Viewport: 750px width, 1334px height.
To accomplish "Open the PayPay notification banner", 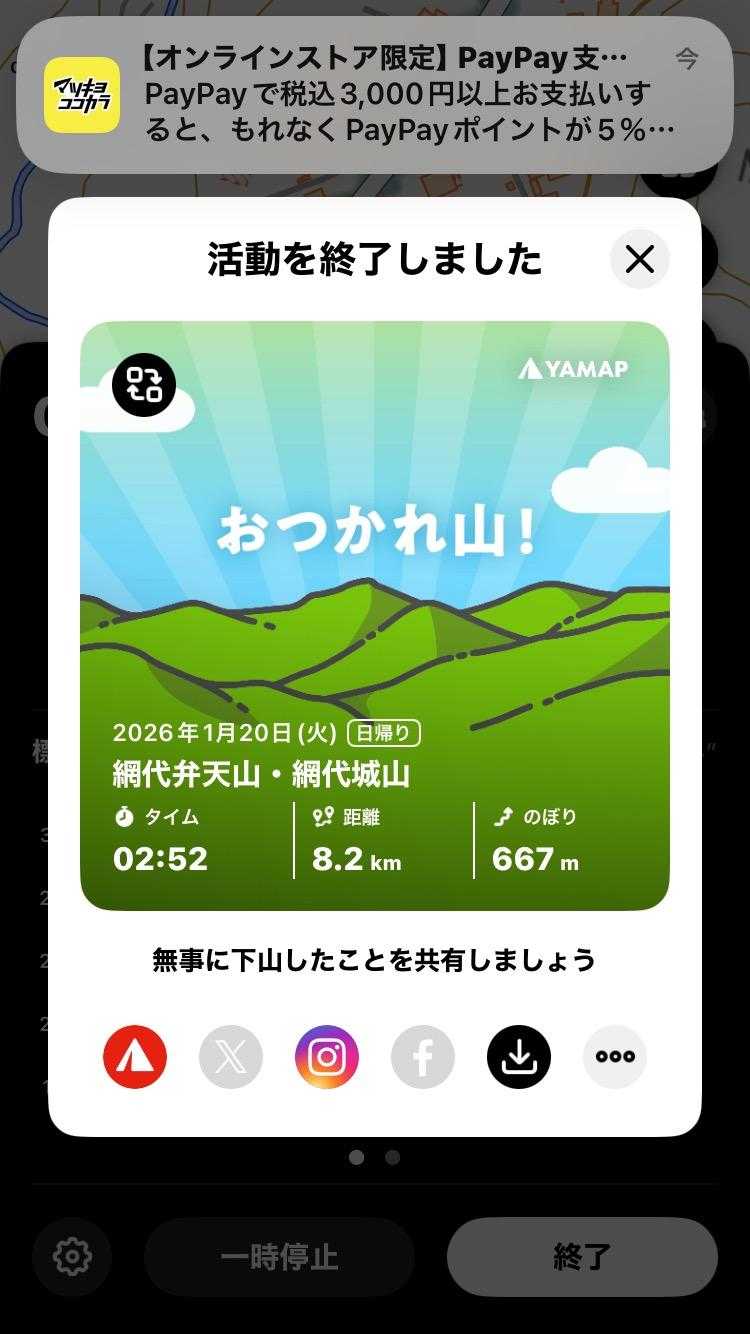I will [375, 95].
